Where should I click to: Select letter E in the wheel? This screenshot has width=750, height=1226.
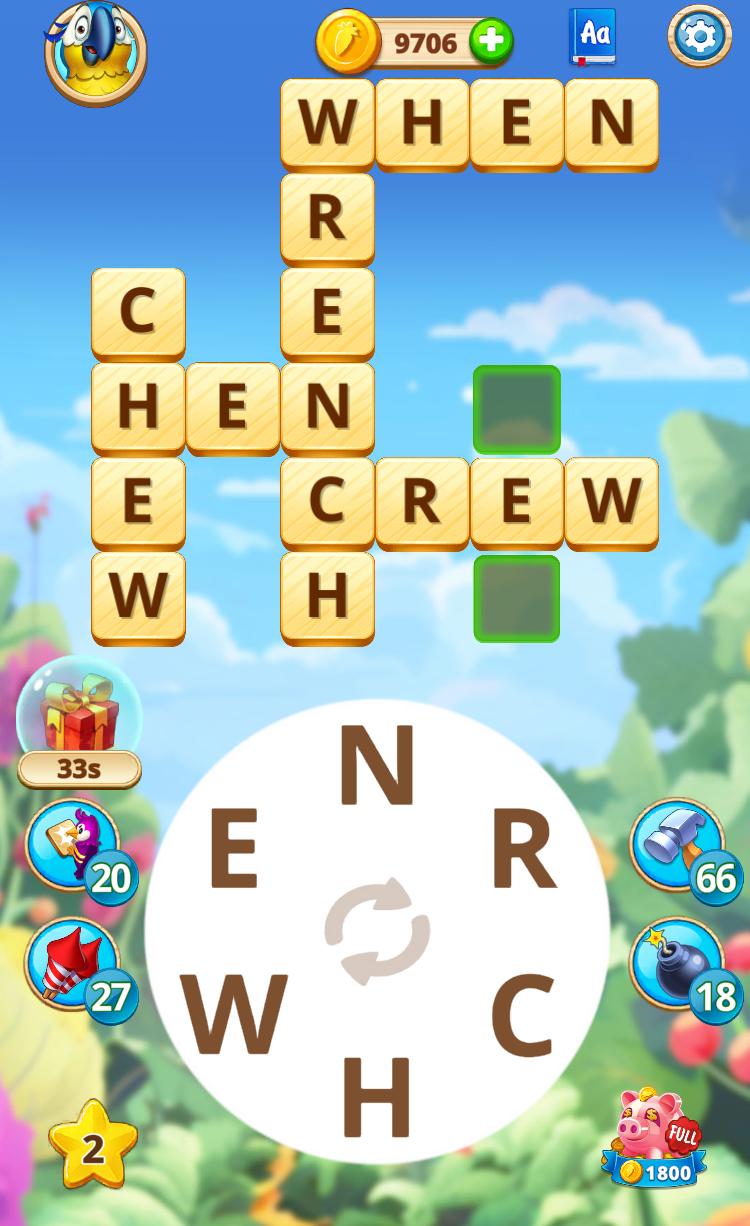233,850
